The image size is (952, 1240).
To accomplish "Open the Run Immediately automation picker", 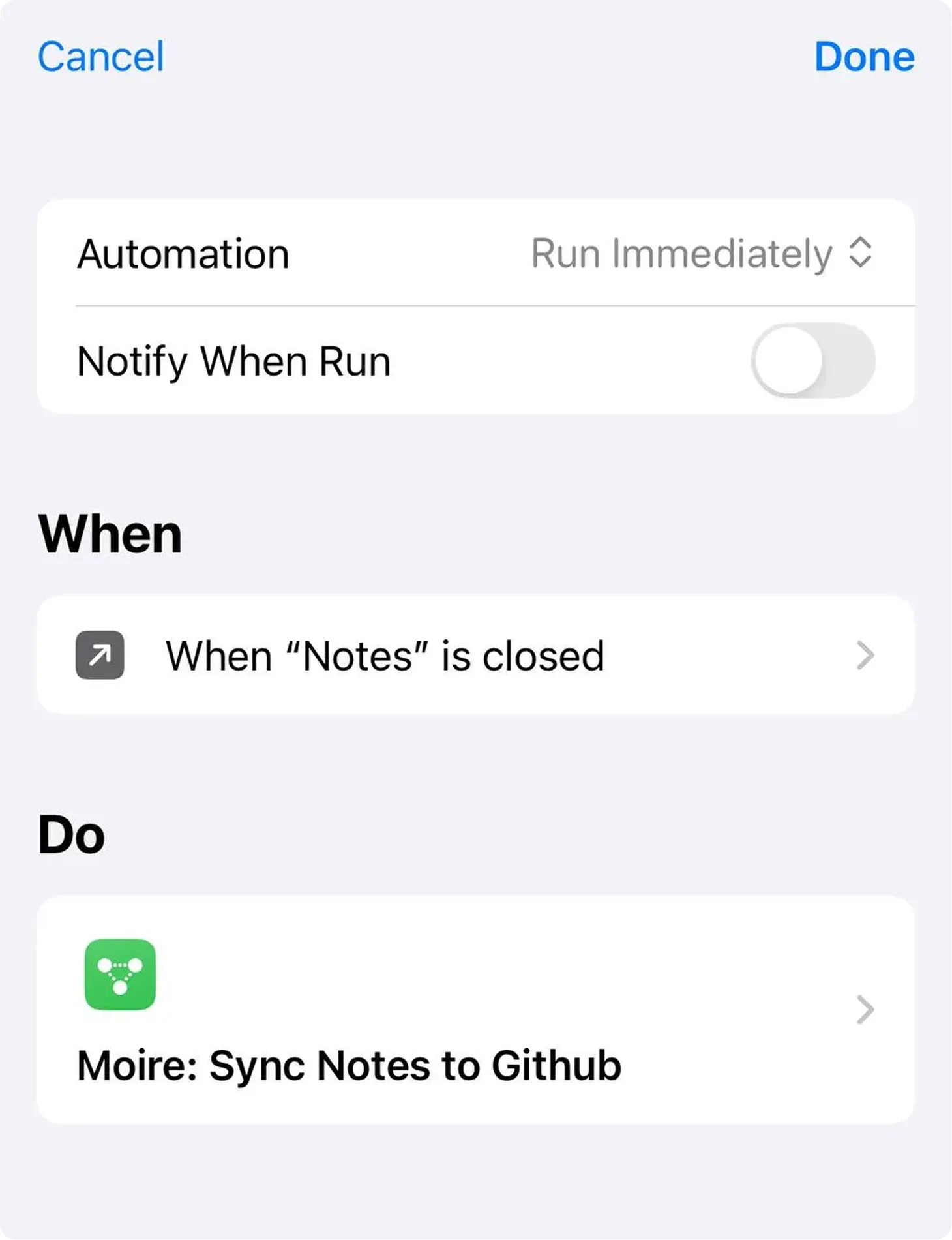I will coord(701,253).
